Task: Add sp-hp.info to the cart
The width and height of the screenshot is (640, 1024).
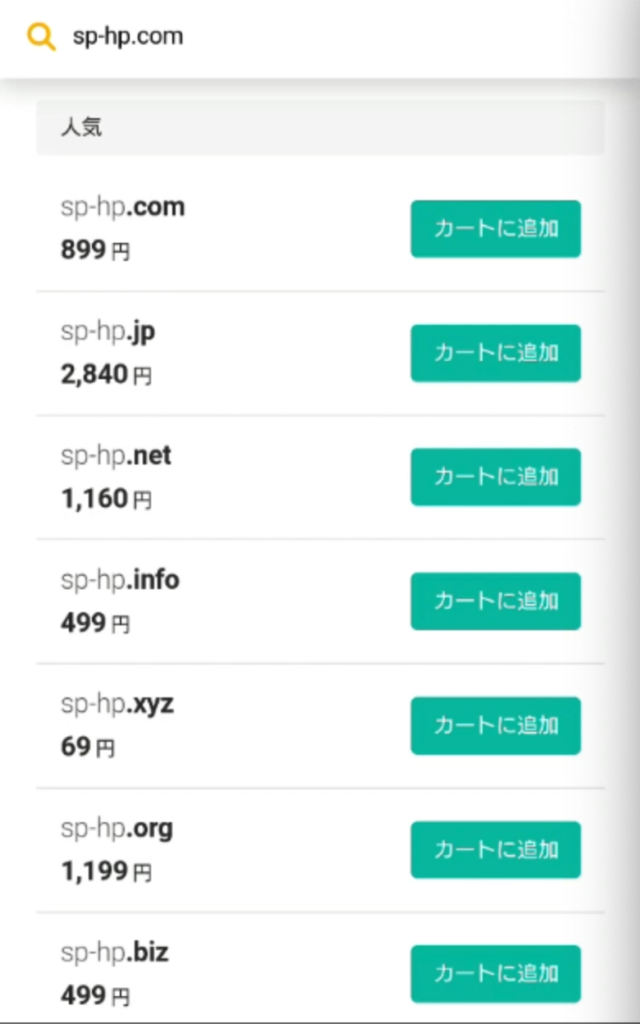Action: point(495,601)
